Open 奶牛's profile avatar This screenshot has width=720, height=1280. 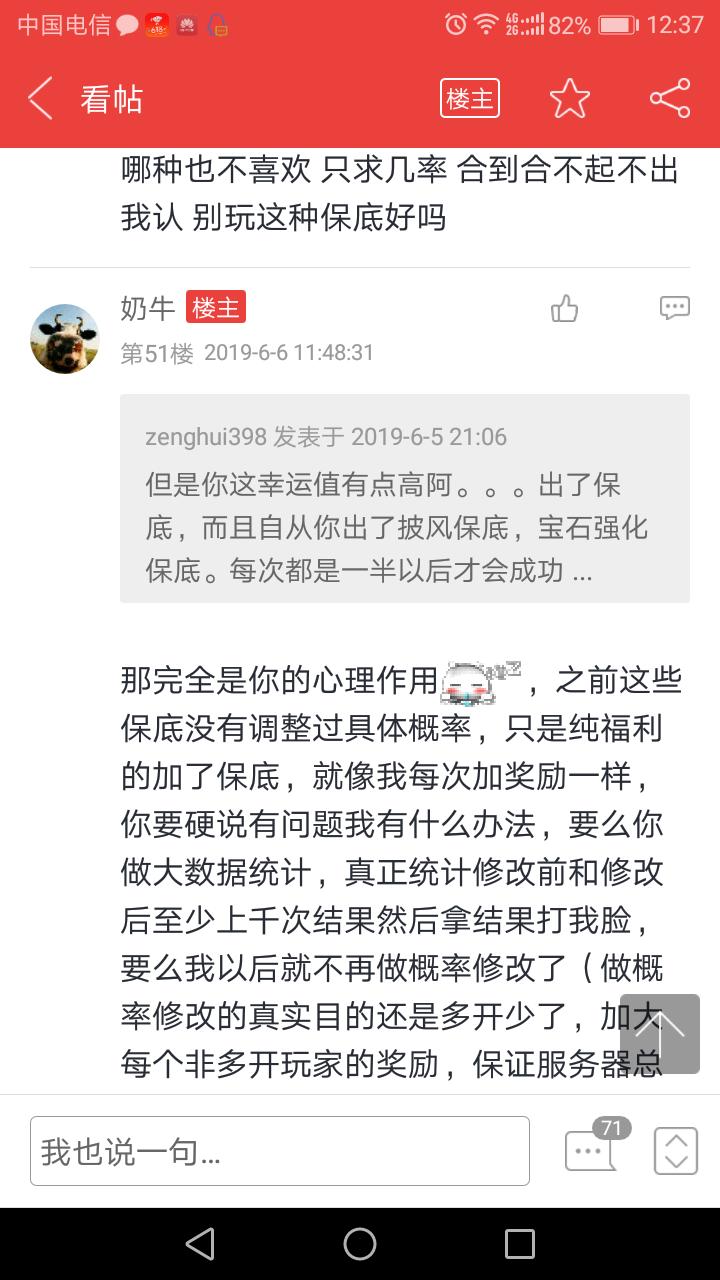tap(65, 339)
